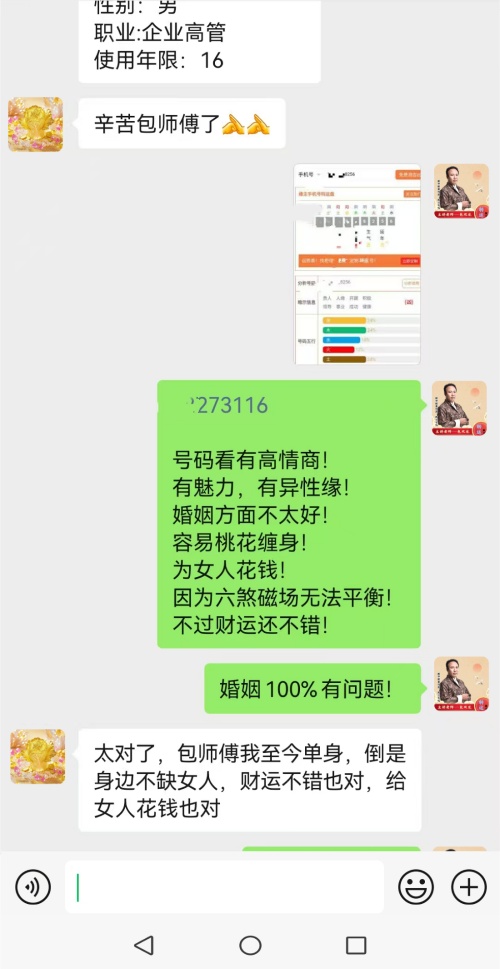
Task: Focus the message text field
Action: tap(224, 887)
